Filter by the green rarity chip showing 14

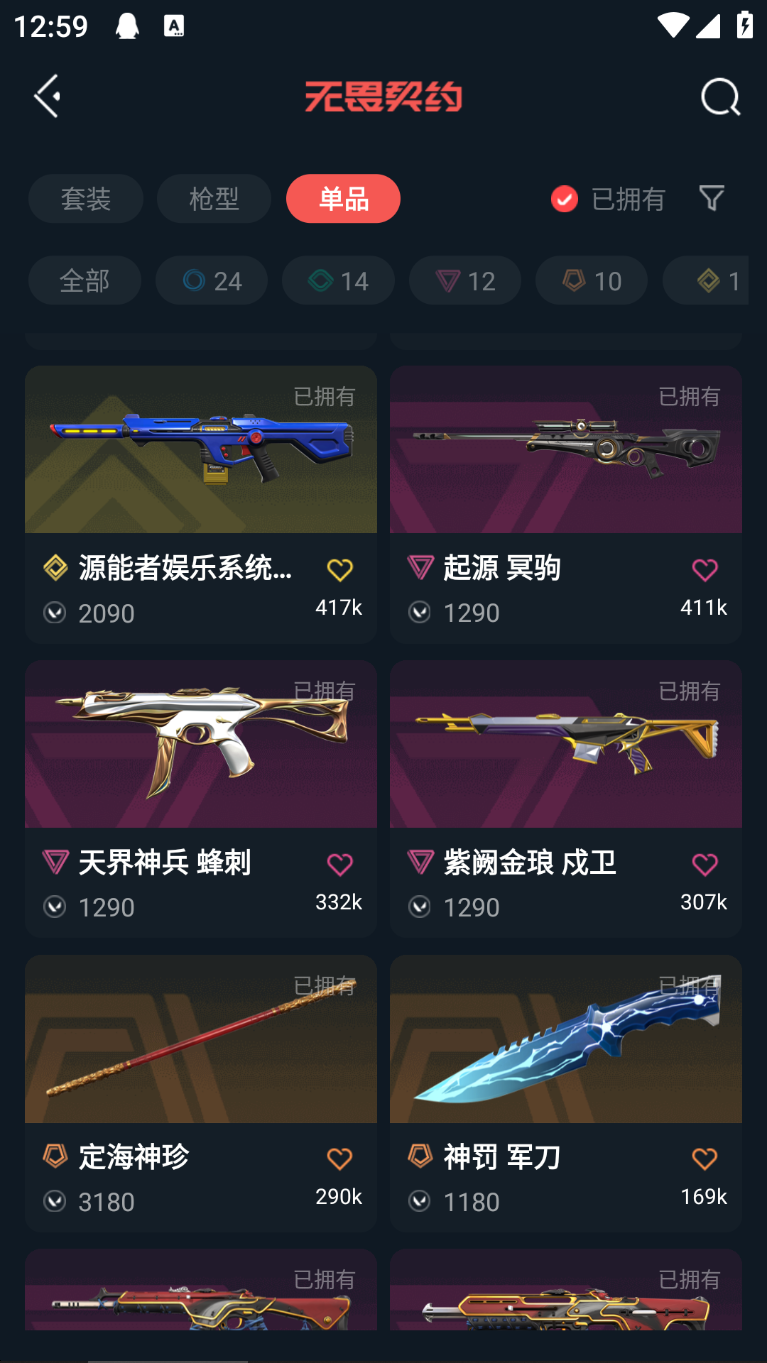tap(338, 281)
